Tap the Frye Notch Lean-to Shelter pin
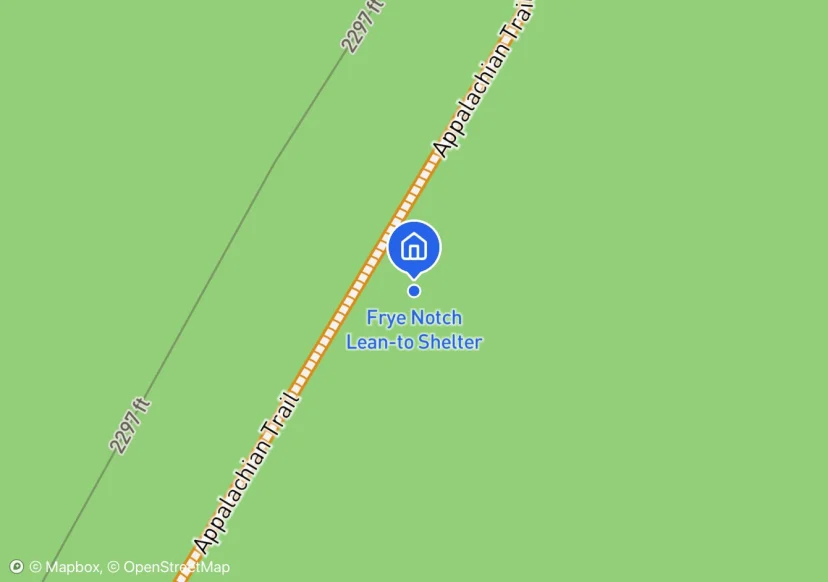 414,246
